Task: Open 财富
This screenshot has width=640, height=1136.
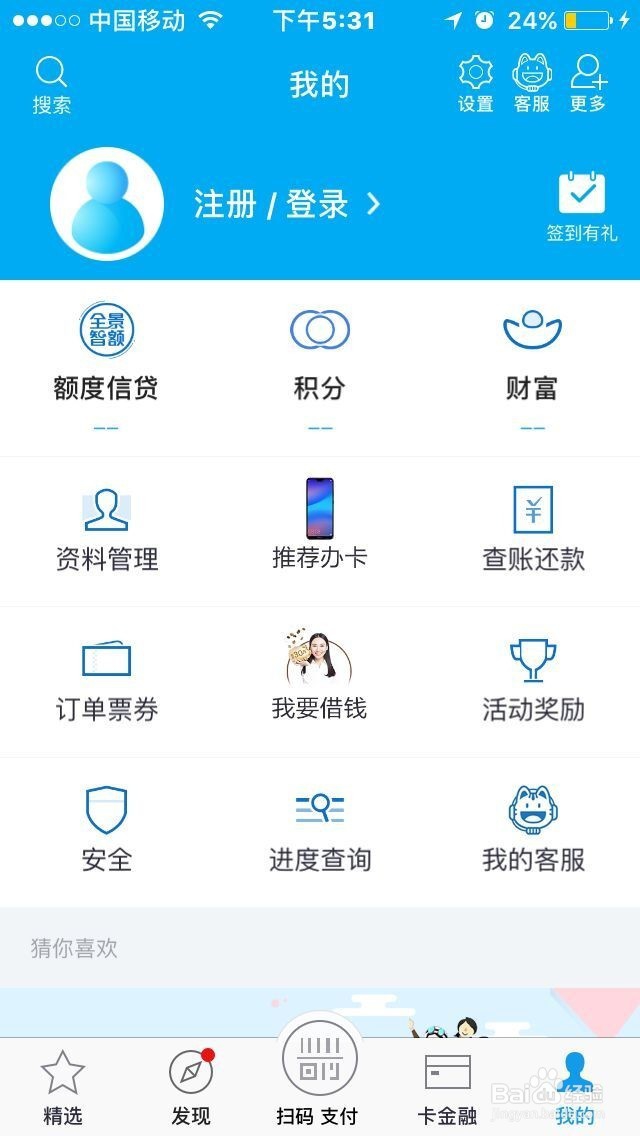Action: pyautogui.click(x=532, y=359)
